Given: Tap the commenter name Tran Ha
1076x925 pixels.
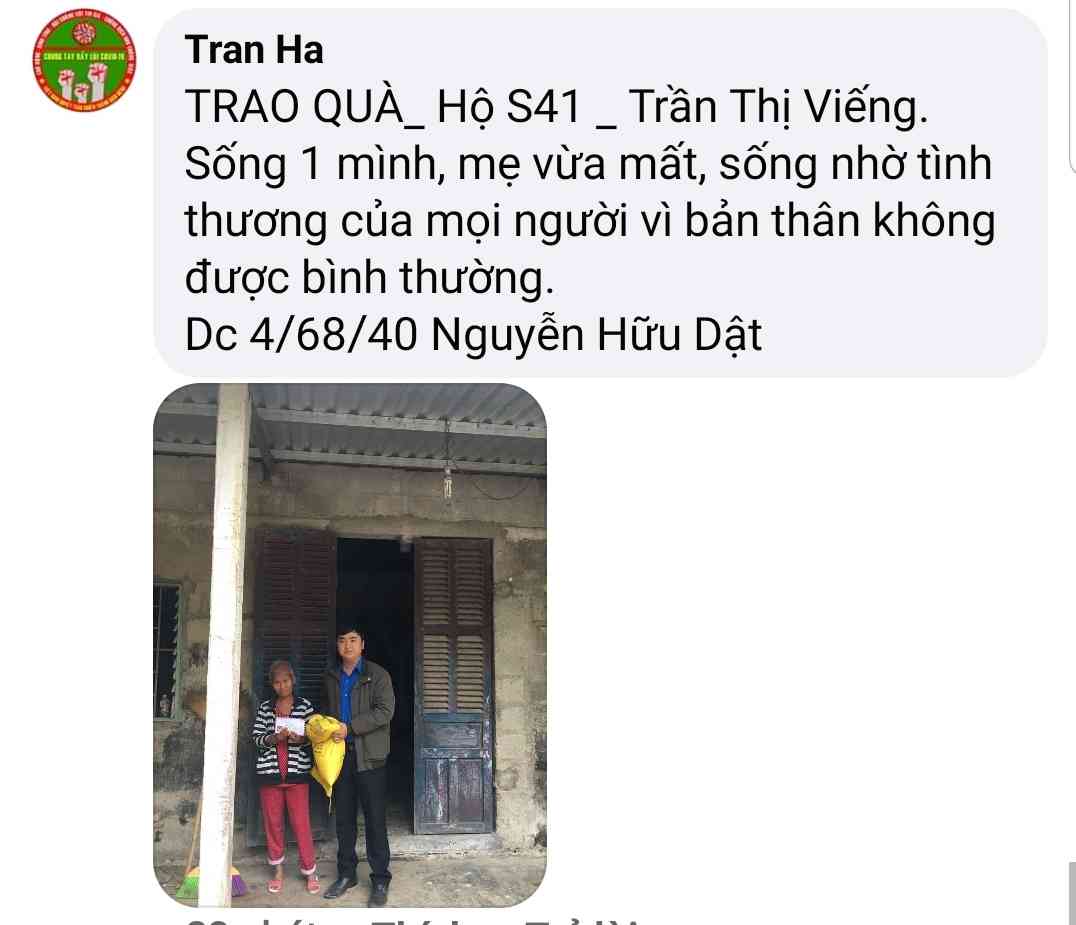Looking at the screenshot, I should pos(255,50).
